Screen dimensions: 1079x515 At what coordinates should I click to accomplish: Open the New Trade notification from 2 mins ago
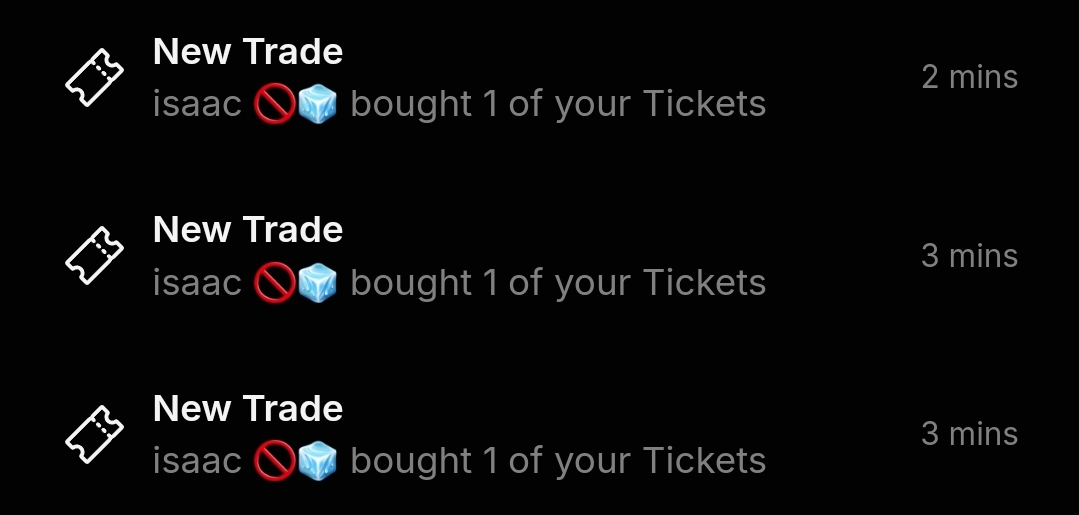point(458,78)
